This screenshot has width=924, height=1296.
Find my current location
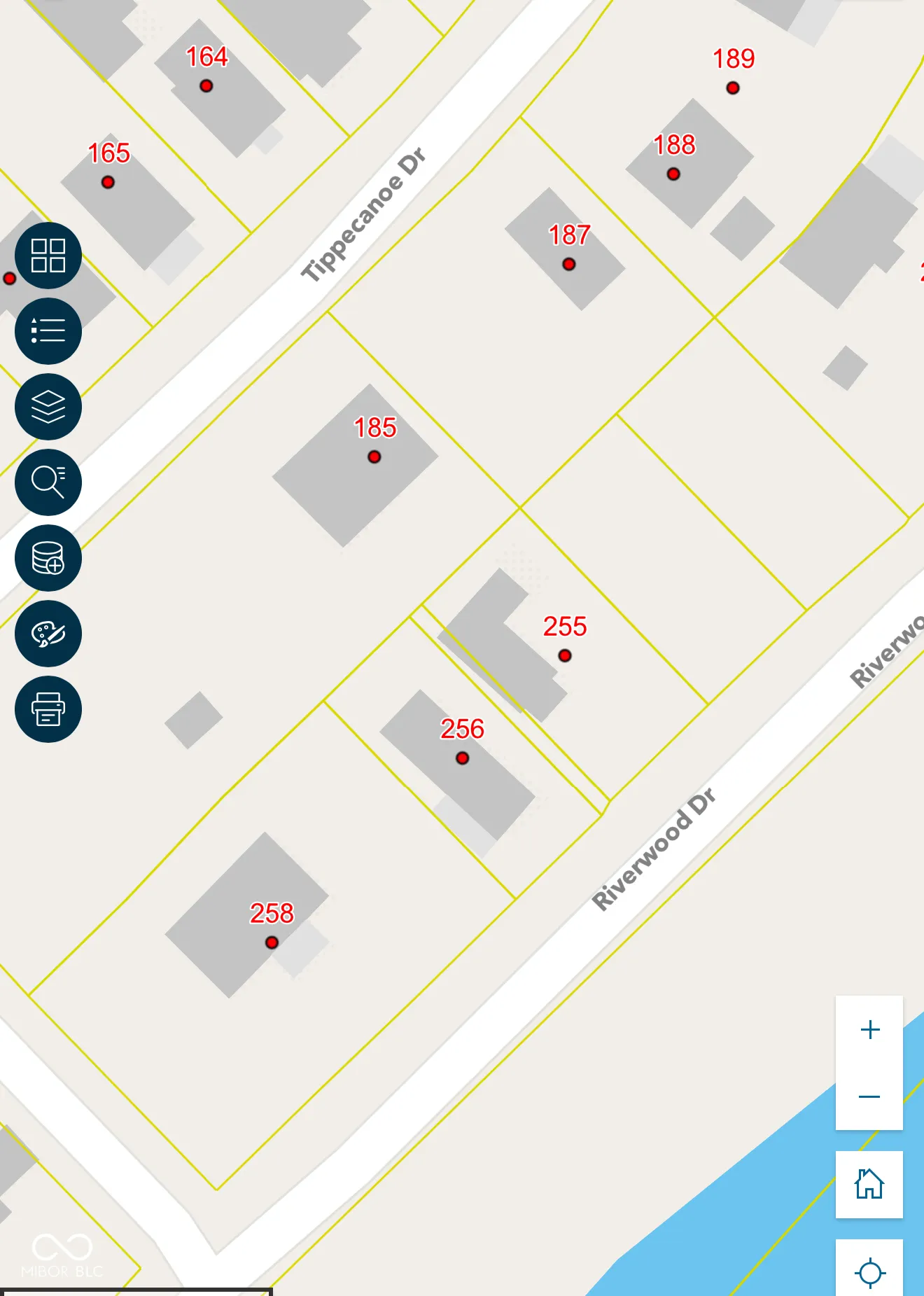pyautogui.click(x=869, y=1269)
